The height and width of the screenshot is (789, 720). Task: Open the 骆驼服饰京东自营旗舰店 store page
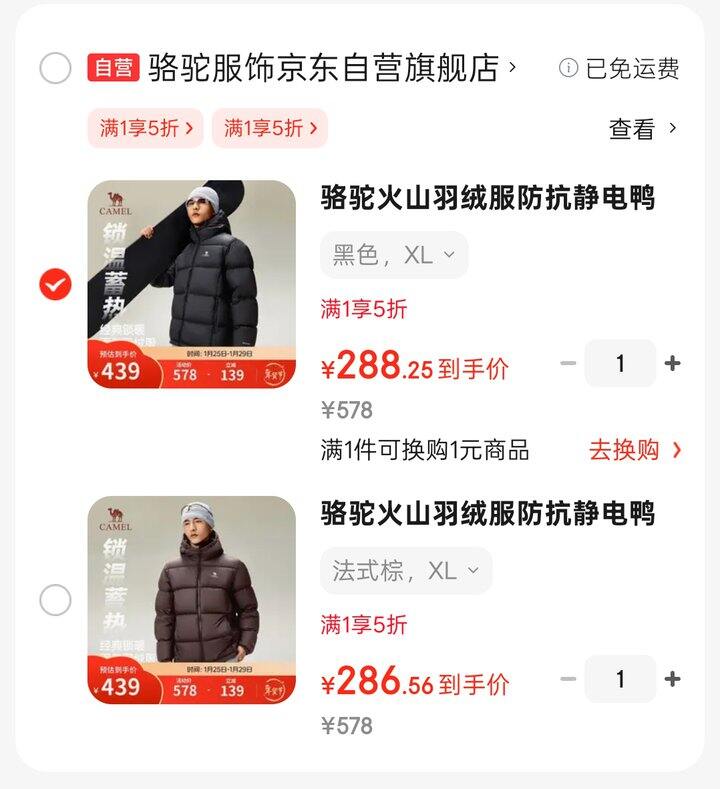point(323,68)
